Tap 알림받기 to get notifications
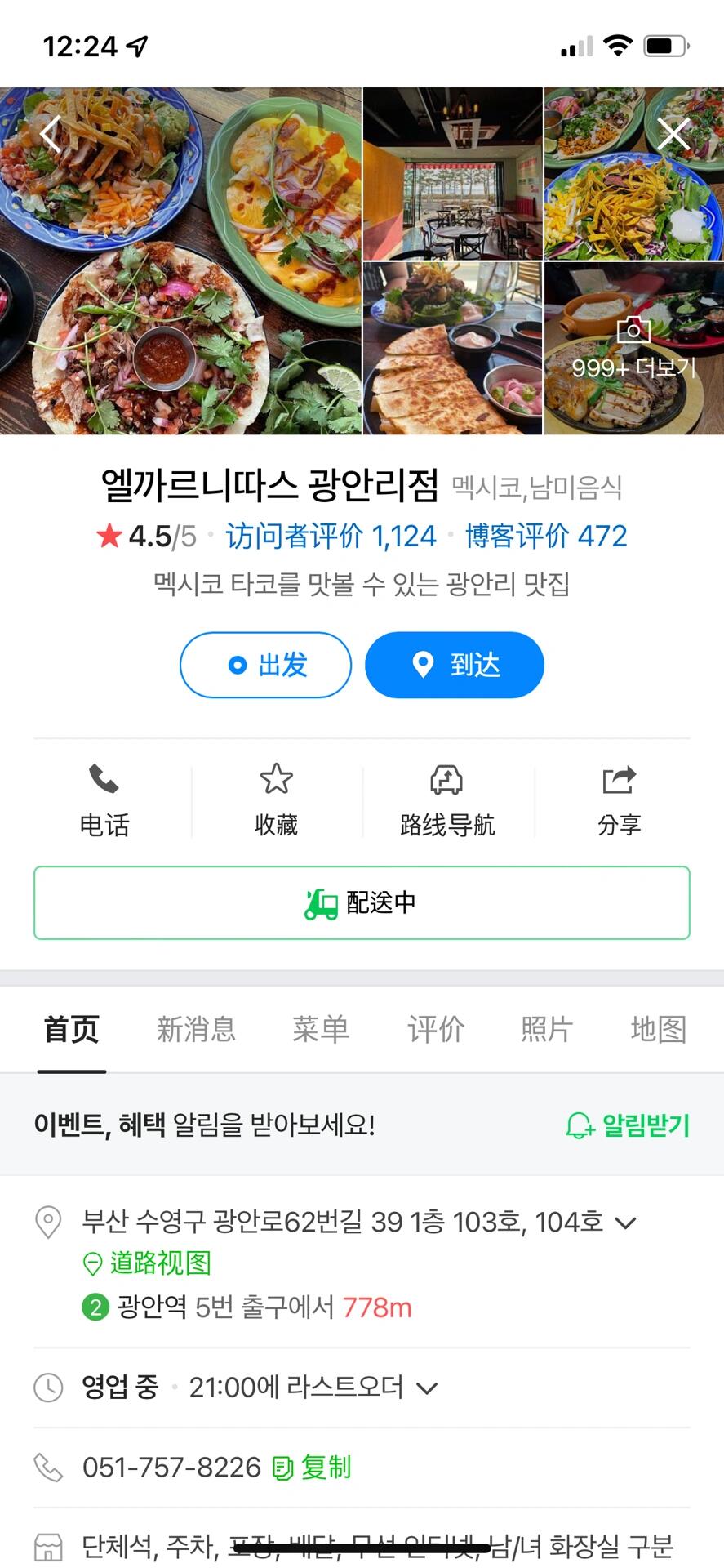 coord(628,1125)
